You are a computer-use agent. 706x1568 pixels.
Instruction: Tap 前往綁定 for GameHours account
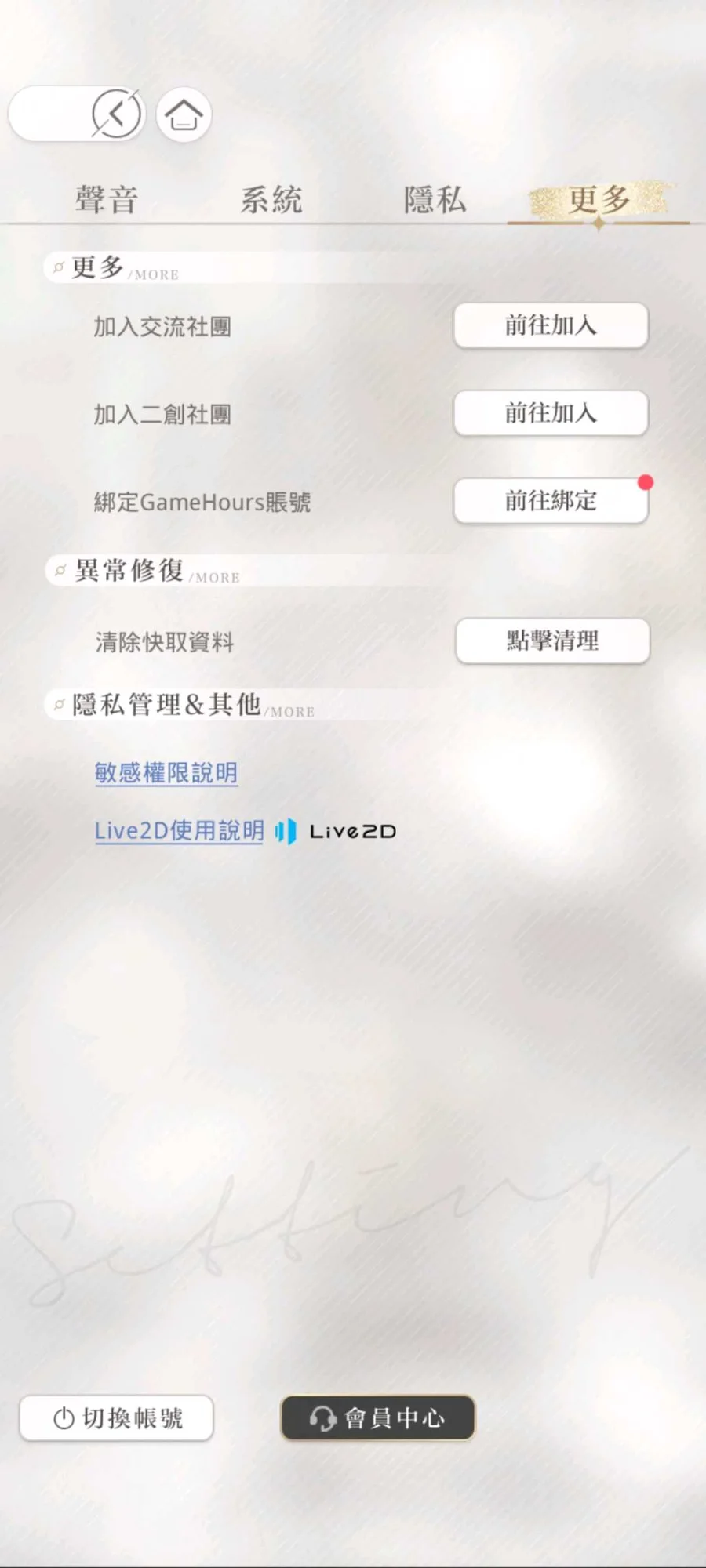(x=551, y=500)
